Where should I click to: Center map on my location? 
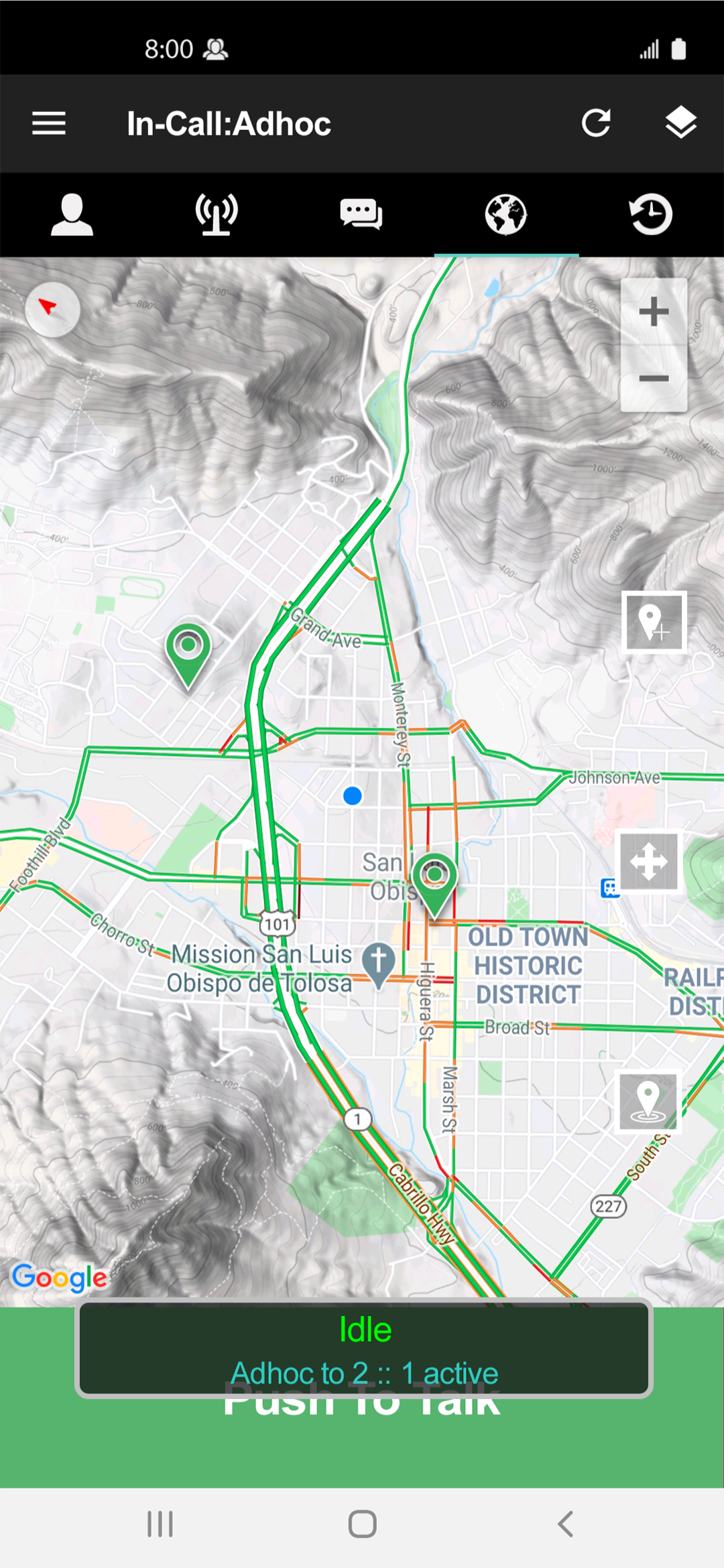pyautogui.click(x=648, y=1101)
